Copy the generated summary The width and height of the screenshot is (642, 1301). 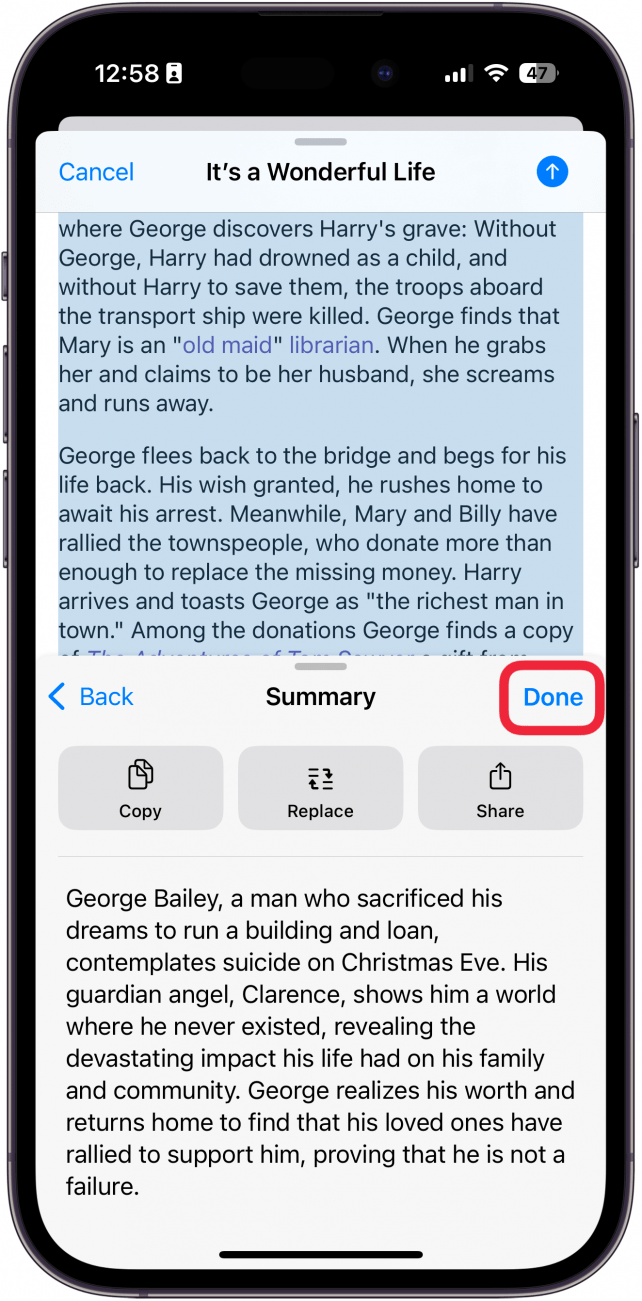(140, 788)
